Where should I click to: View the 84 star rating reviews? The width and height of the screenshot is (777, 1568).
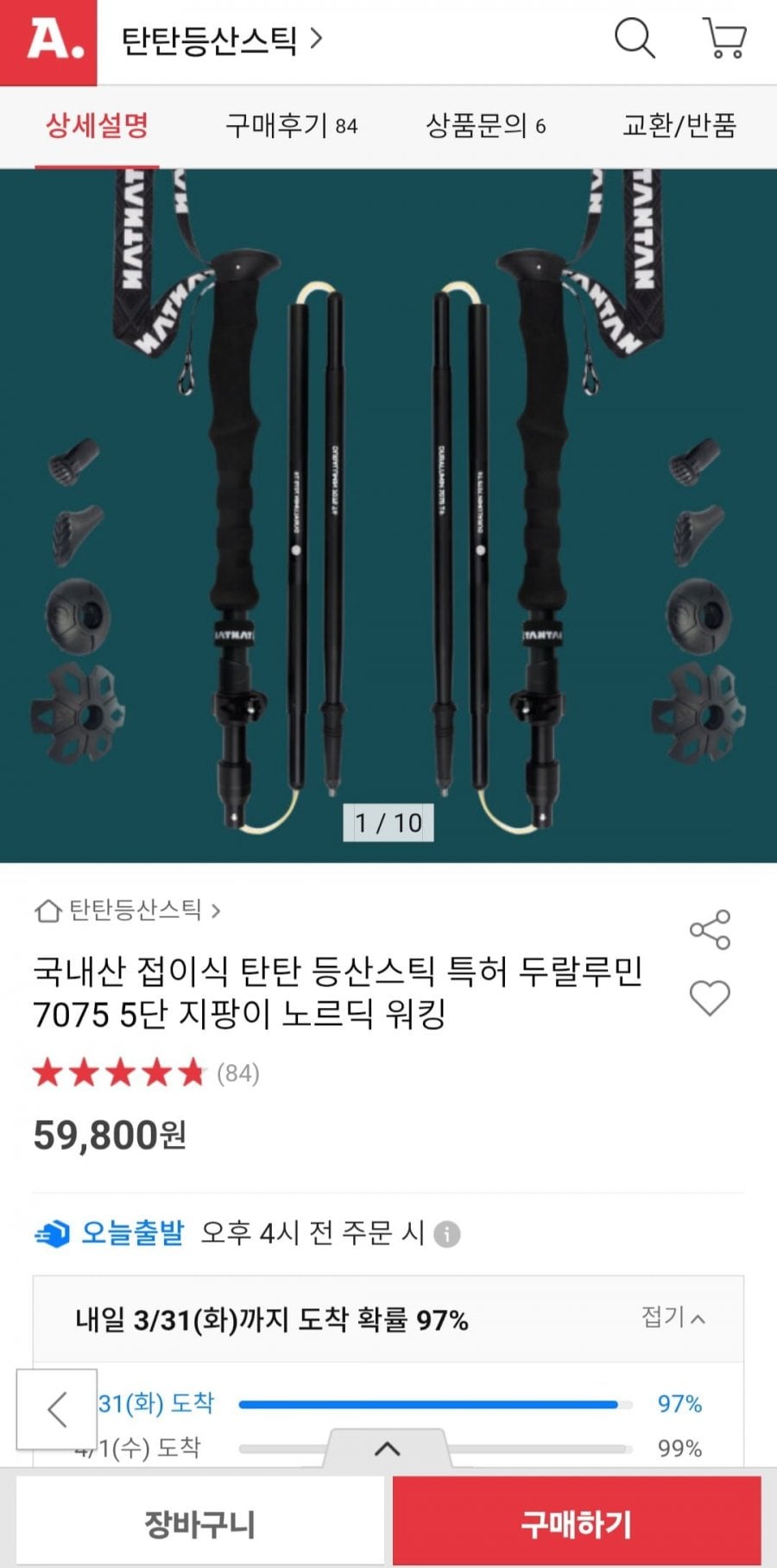(x=146, y=1073)
